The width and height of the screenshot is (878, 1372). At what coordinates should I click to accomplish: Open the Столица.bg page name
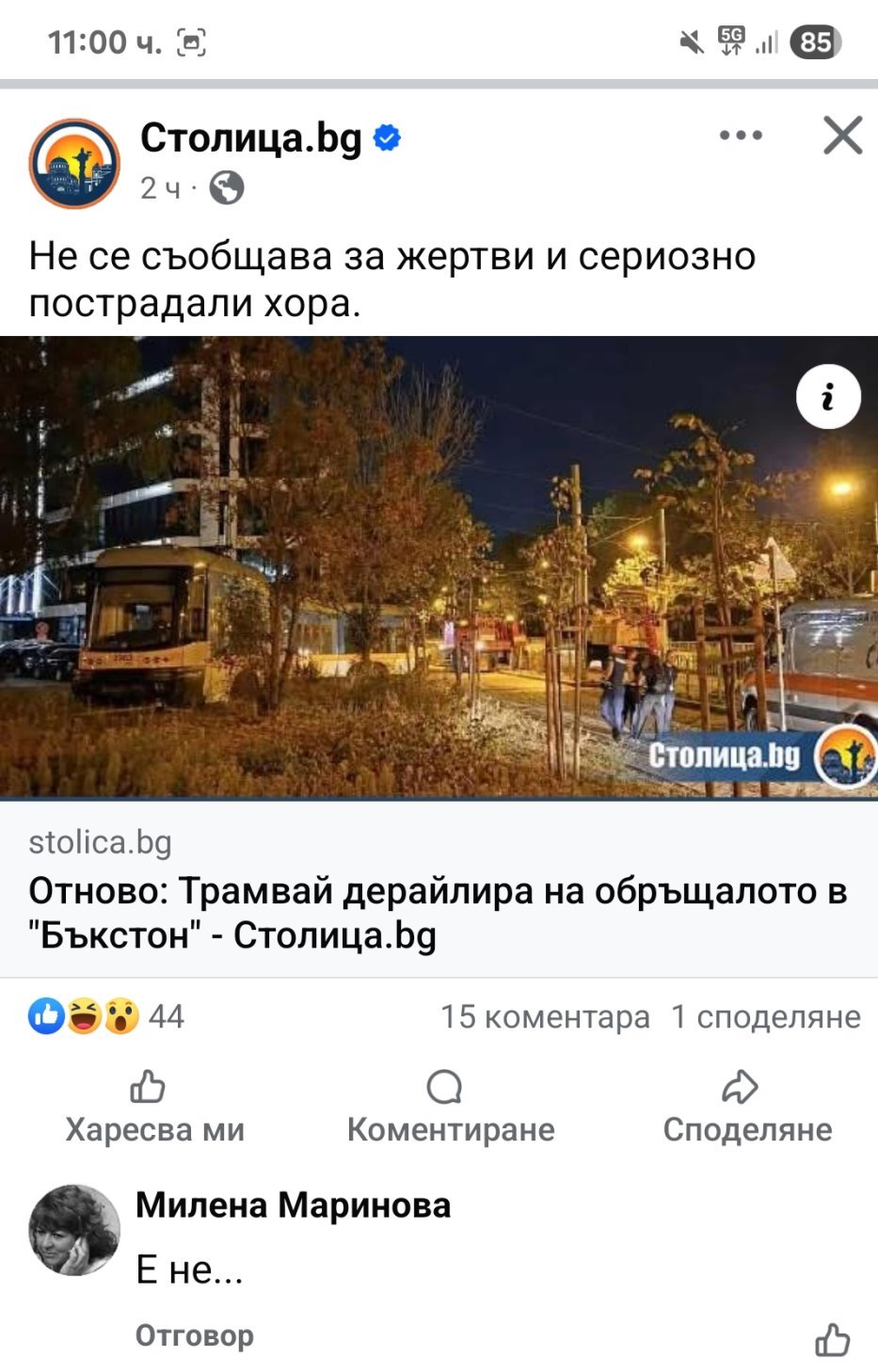251,138
